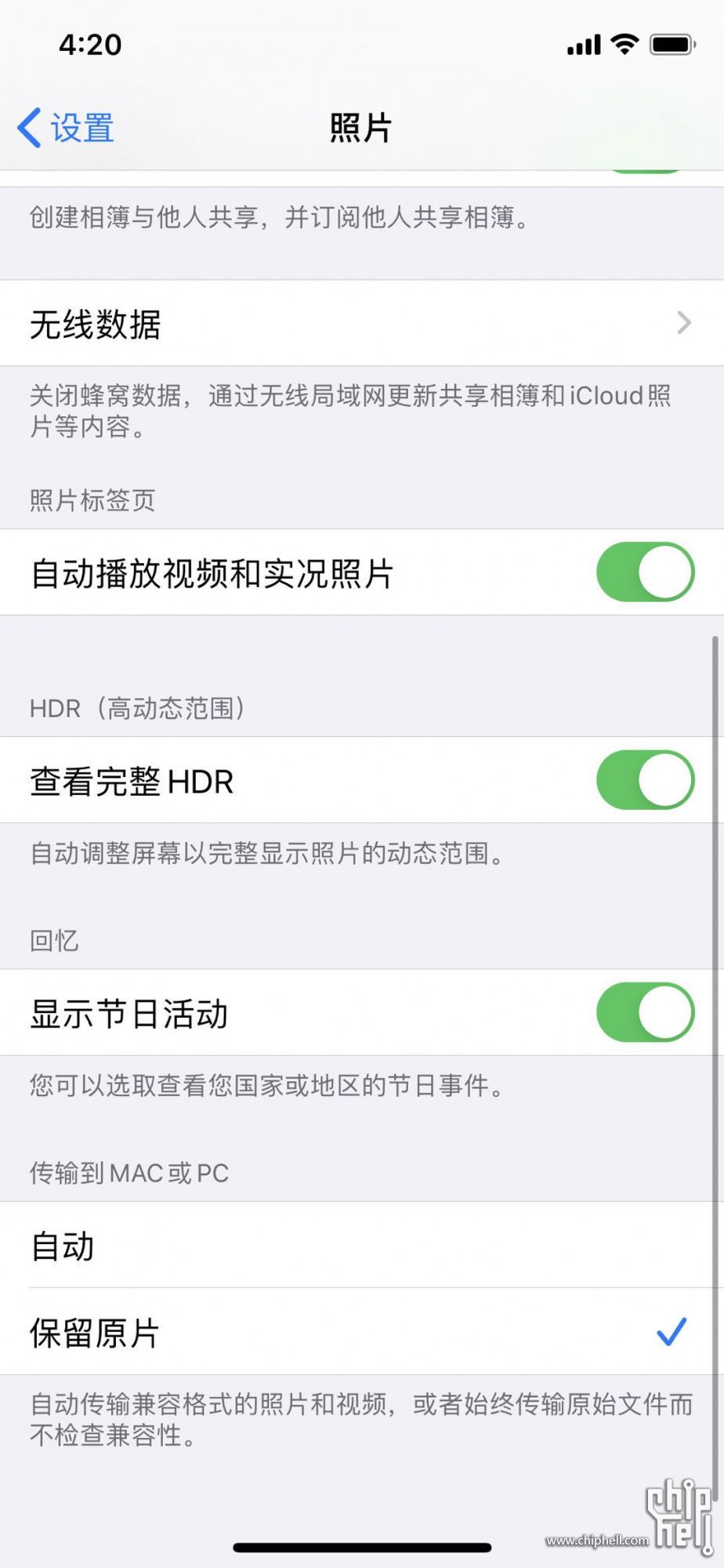724x1568 pixels.
Task: Disable 查看完整 HDR switch
Action: [x=645, y=780]
